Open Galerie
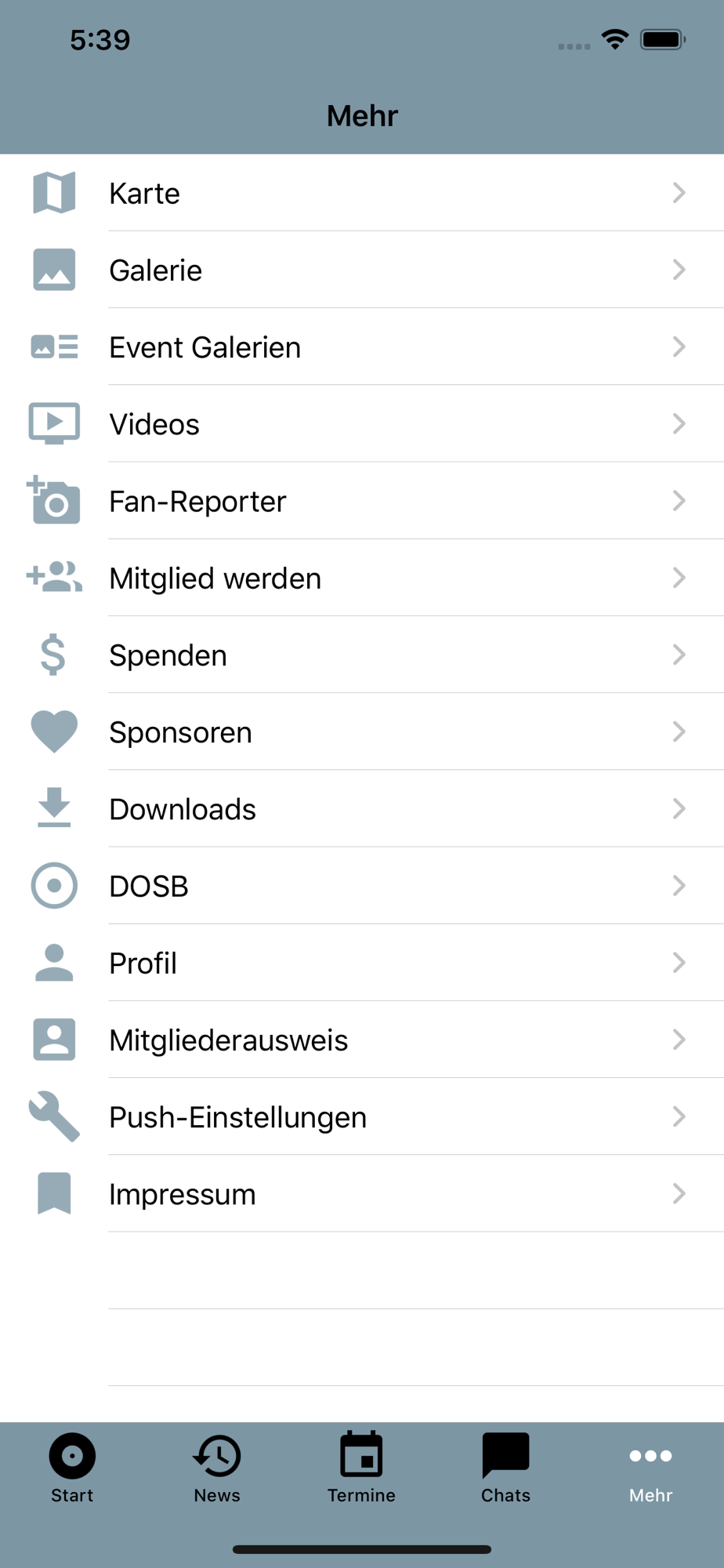The width and height of the screenshot is (724, 1568). [x=362, y=270]
